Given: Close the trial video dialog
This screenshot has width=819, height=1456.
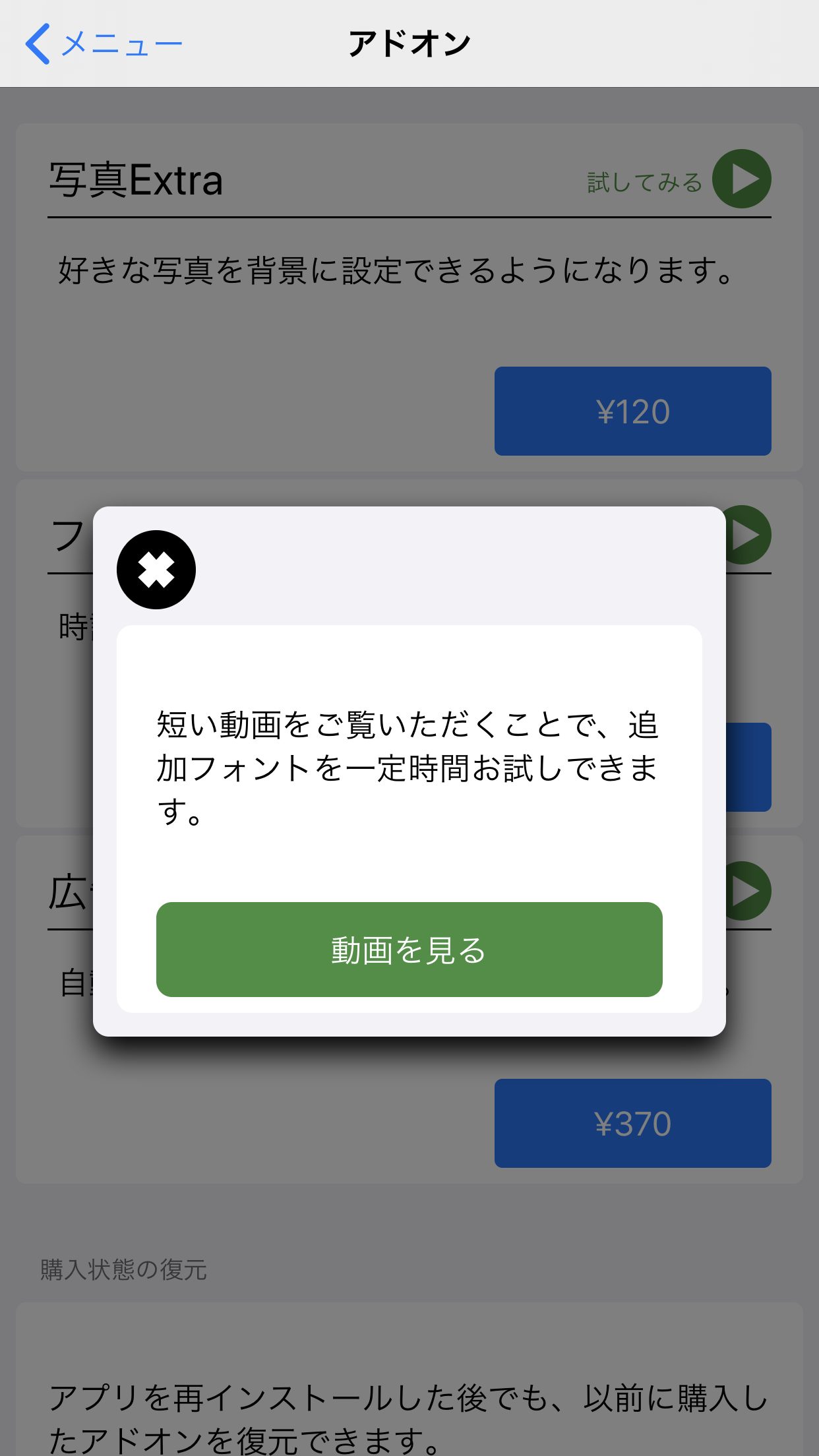Looking at the screenshot, I should [x=156, y=570].
